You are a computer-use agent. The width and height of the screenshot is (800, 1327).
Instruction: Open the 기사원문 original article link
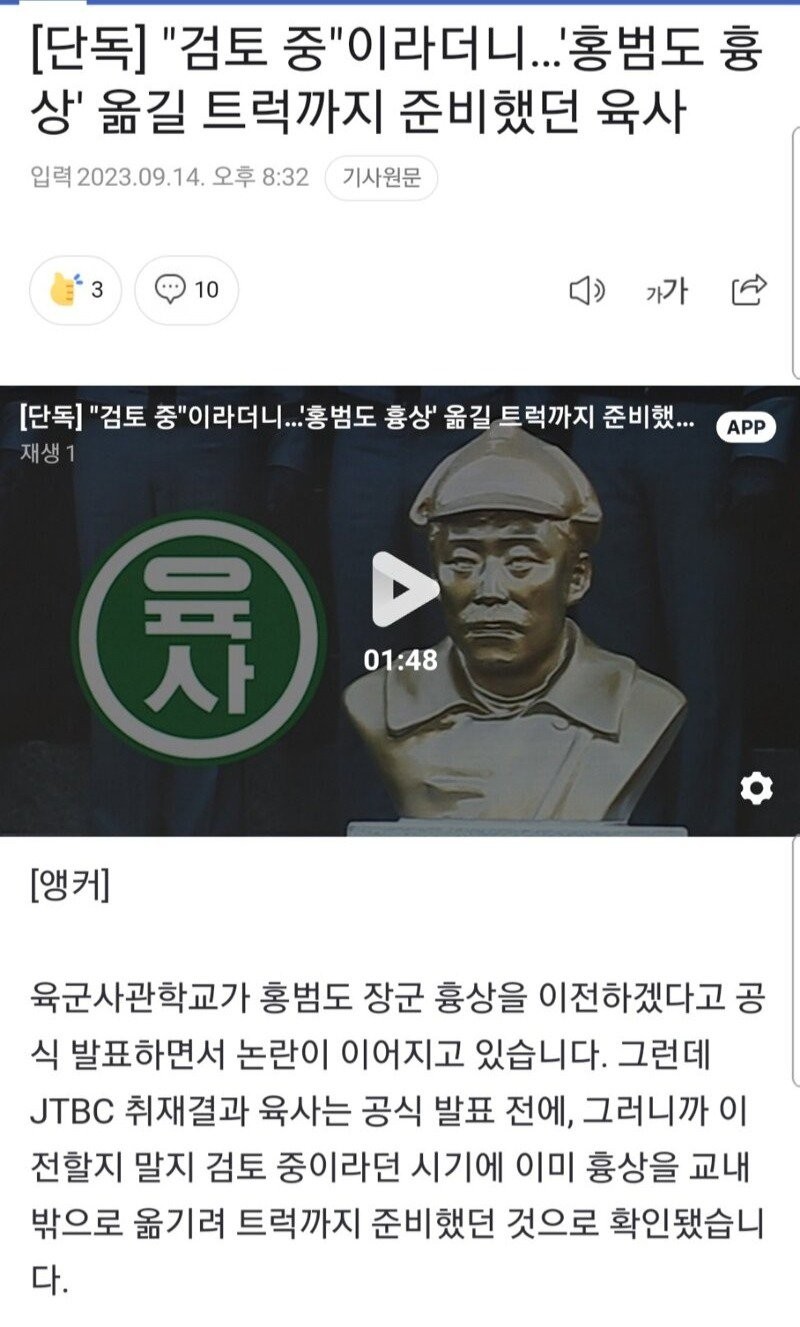381,179
